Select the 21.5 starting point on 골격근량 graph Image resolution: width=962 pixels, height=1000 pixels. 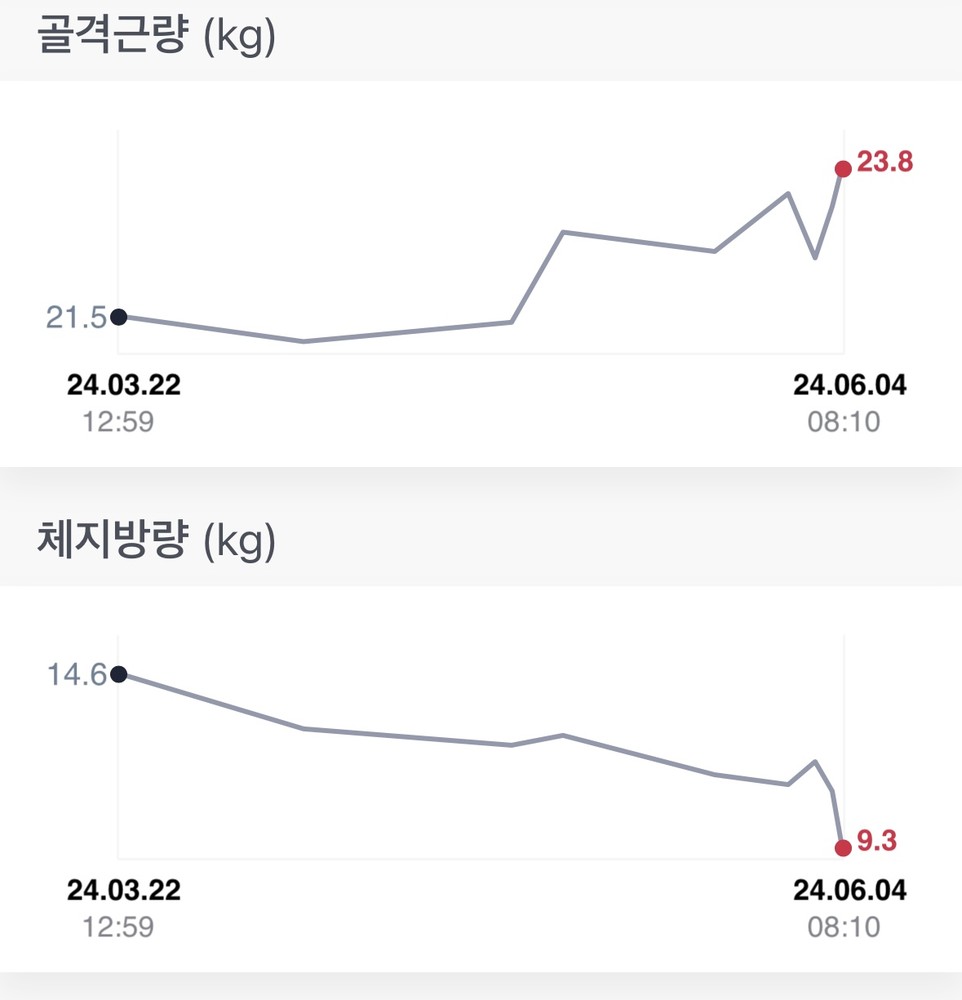[x=118, y=317]
